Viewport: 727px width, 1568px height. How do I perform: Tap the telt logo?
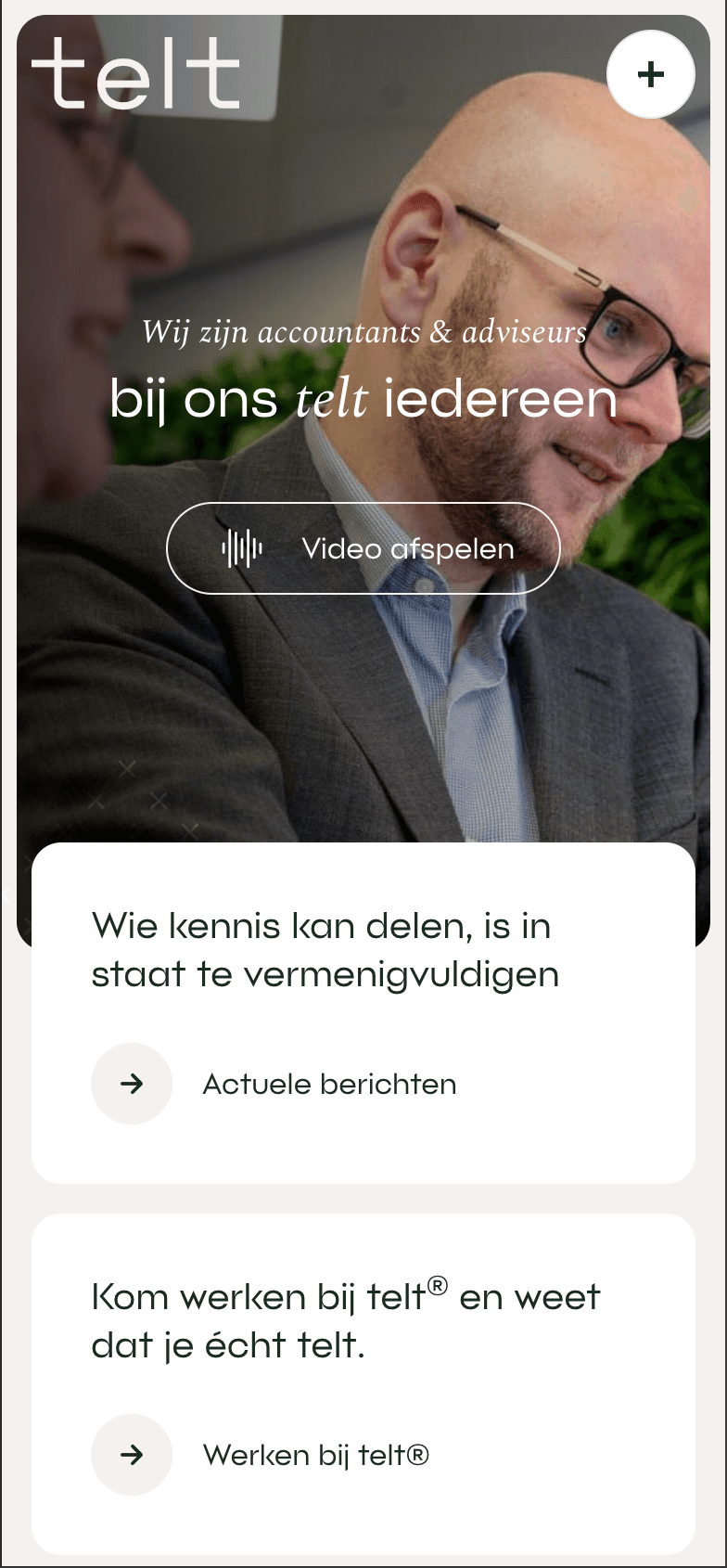(x=135, y=73)
